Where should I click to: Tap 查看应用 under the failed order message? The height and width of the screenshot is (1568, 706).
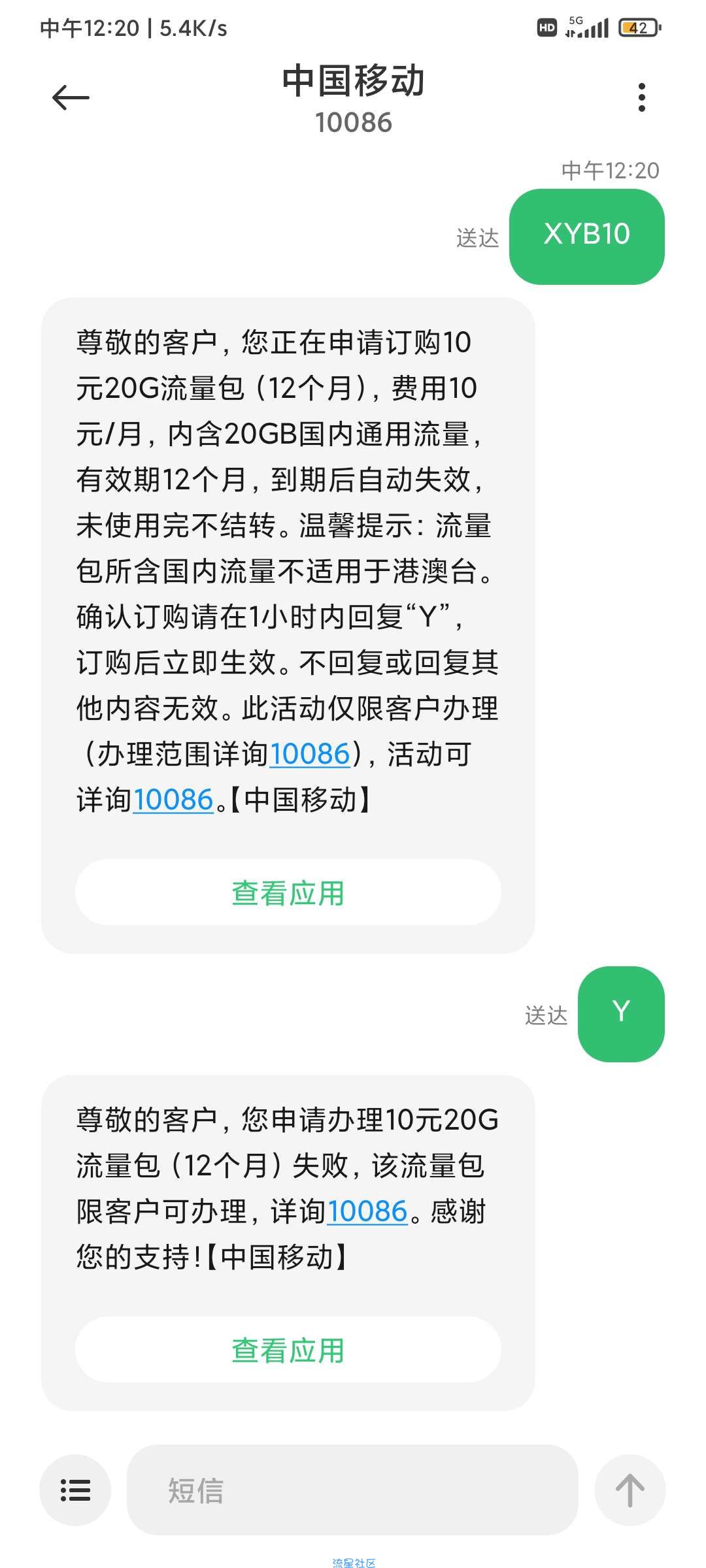288,1350
